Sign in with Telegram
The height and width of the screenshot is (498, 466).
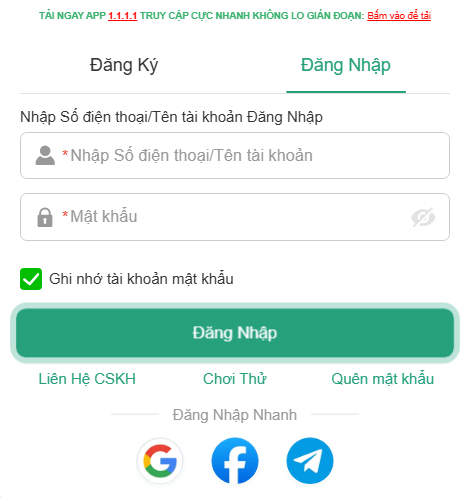tap(310, 461)
